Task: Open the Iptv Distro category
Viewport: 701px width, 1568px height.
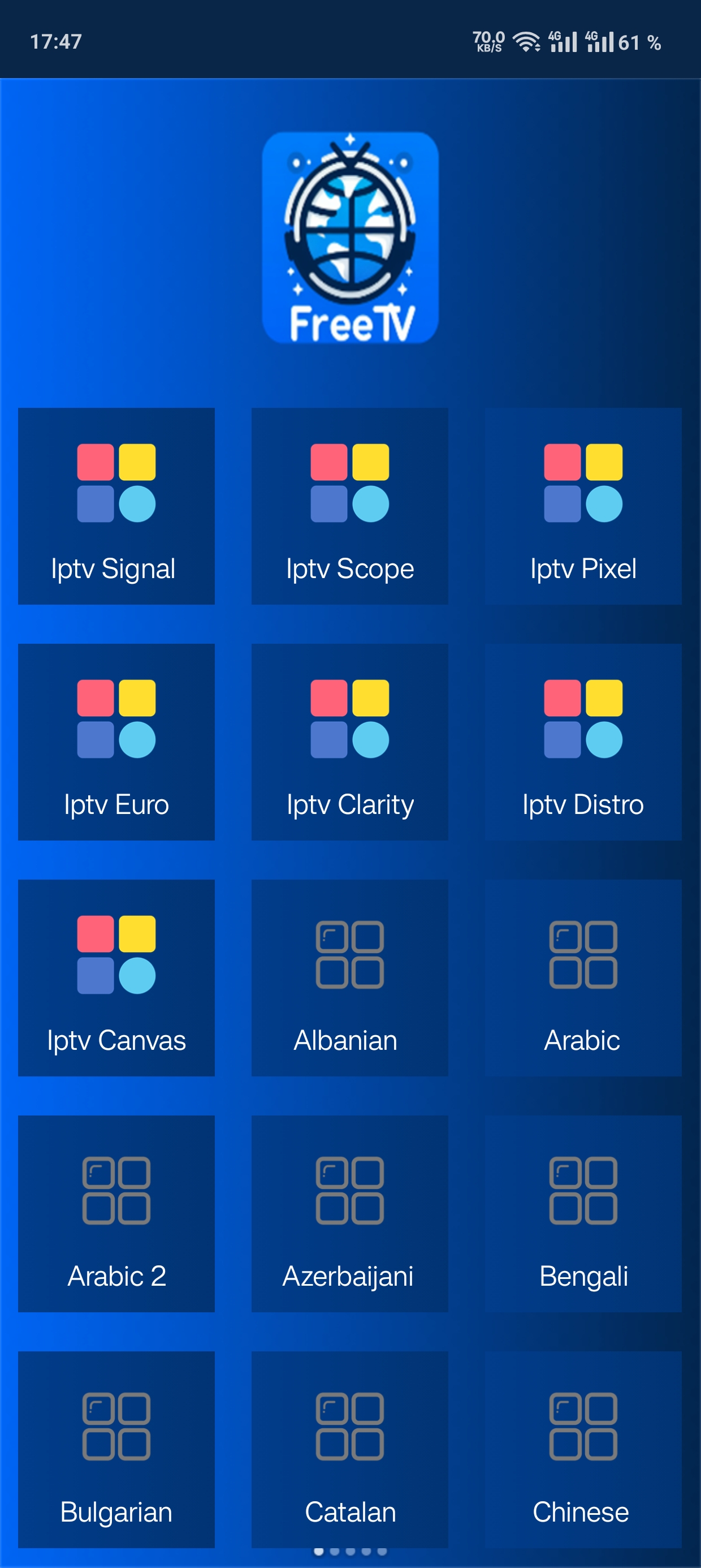Action: (582, 742)
